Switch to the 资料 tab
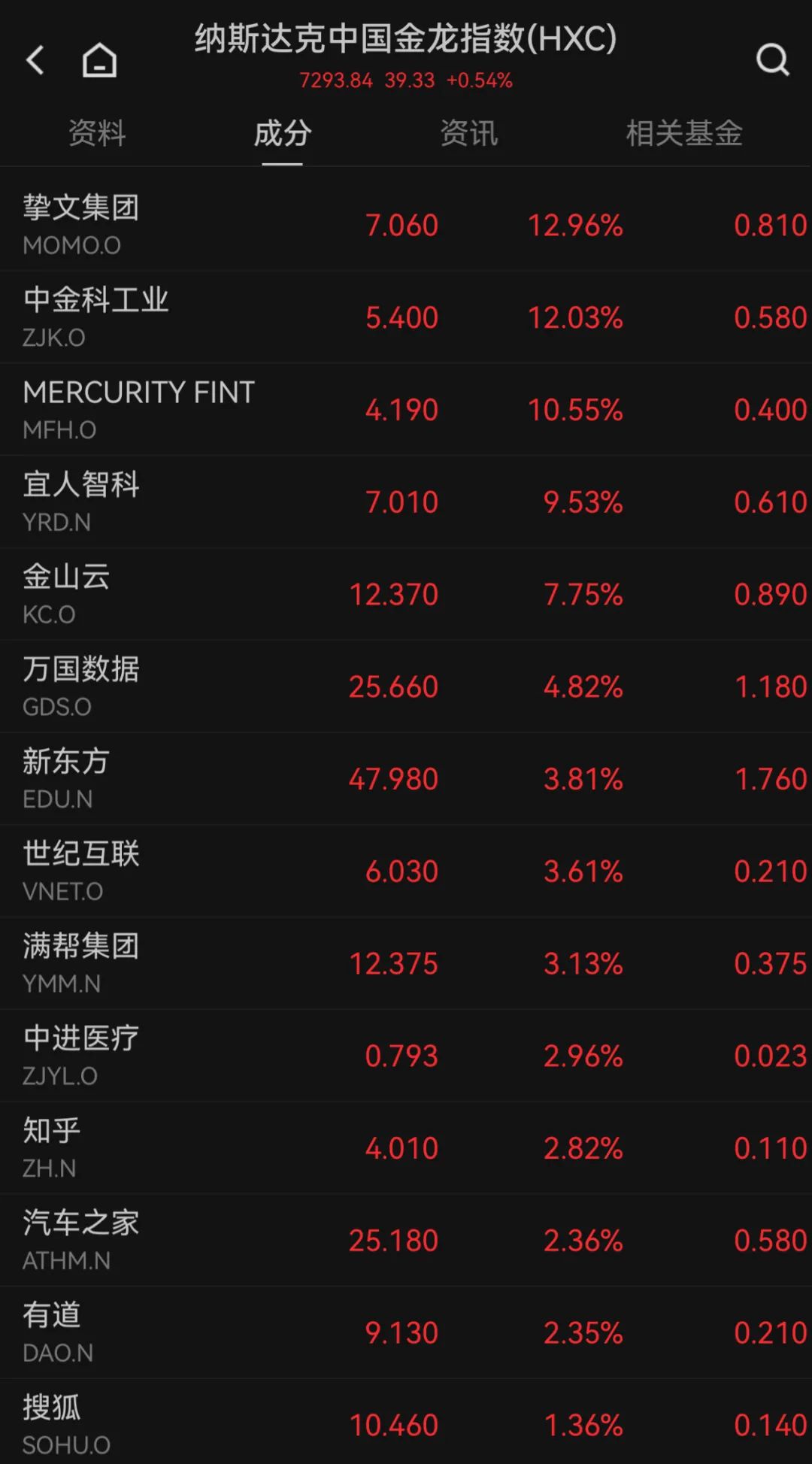The image size is (812, 1464). coord(97,134)
